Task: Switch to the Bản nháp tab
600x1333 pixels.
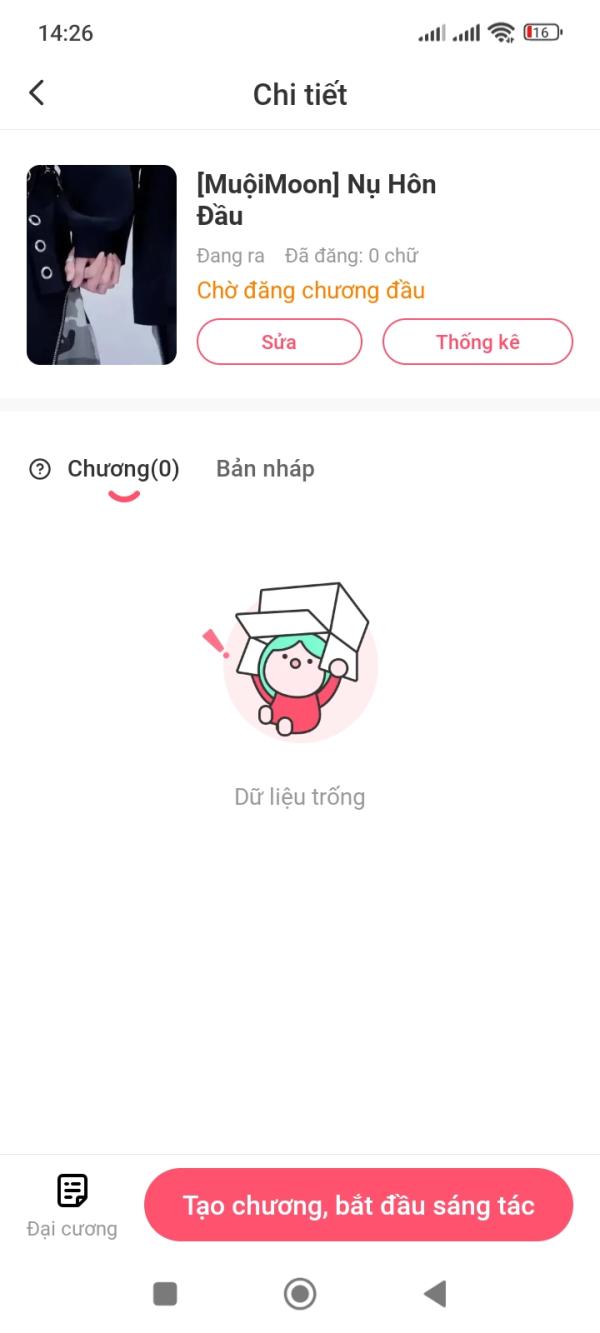Action: (265, 469)
